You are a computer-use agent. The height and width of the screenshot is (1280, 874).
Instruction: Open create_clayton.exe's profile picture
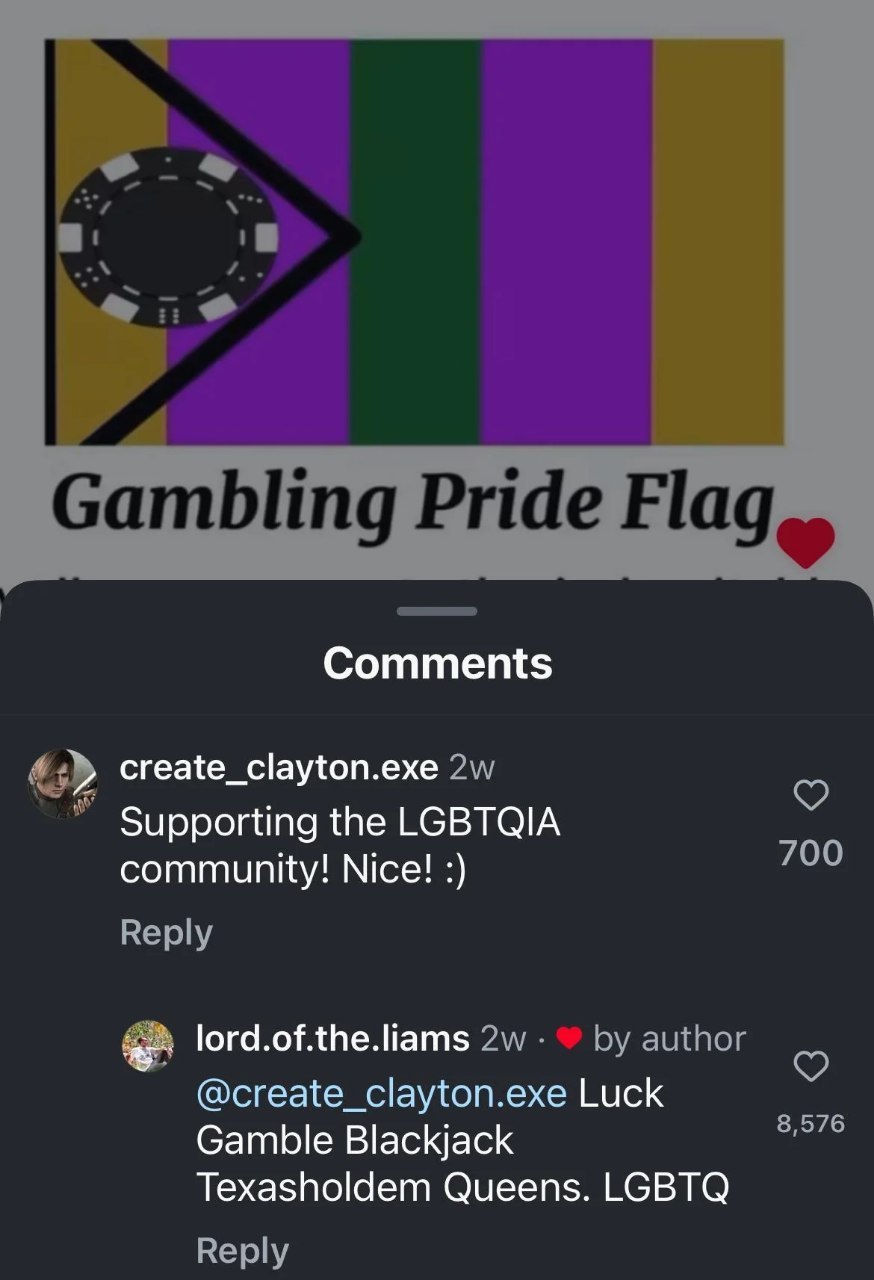point(62,783)
